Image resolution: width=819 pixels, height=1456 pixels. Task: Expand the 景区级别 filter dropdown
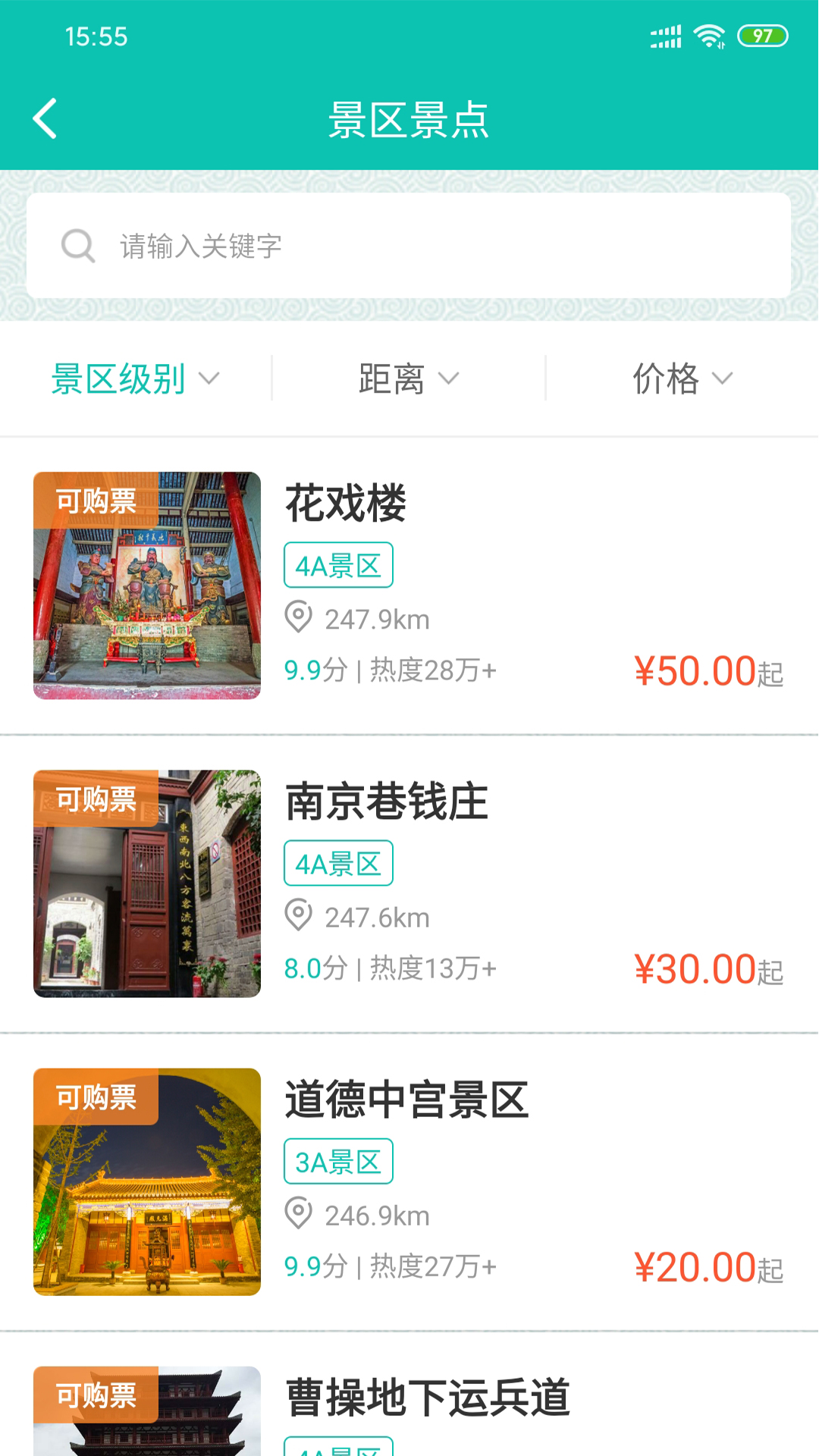135,378
